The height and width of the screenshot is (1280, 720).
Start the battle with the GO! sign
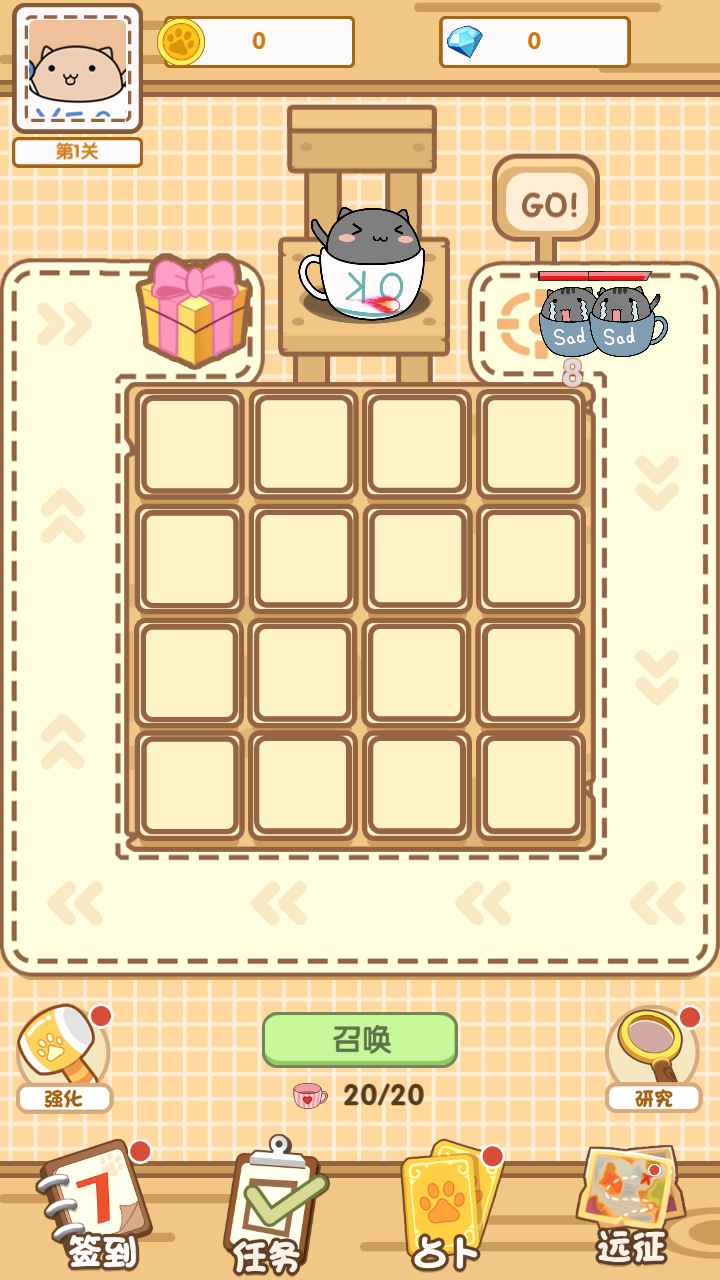click(x=547, y=206)
